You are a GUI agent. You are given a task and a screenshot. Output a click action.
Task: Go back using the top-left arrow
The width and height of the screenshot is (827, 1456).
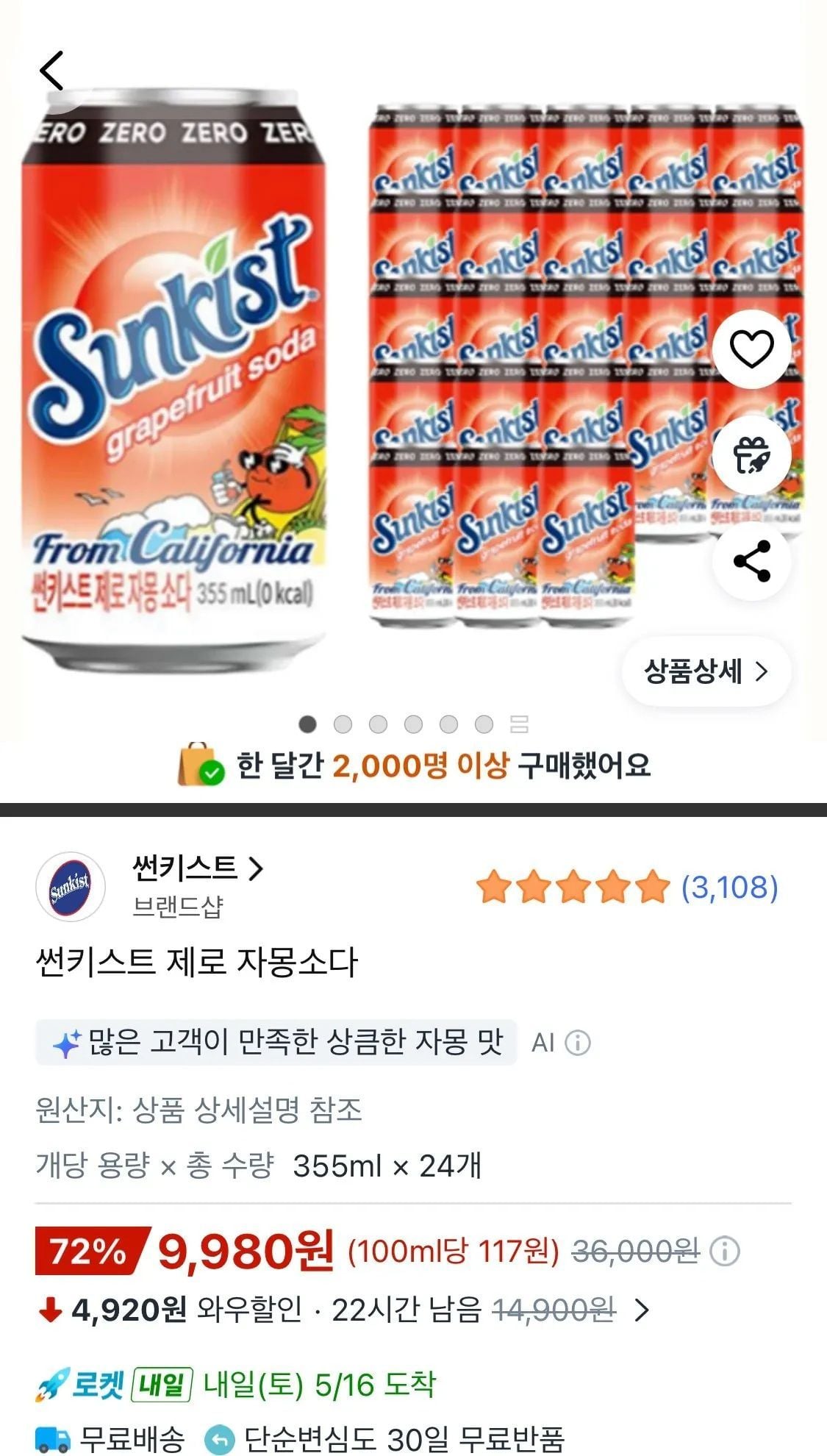click(x=51, y=71)
